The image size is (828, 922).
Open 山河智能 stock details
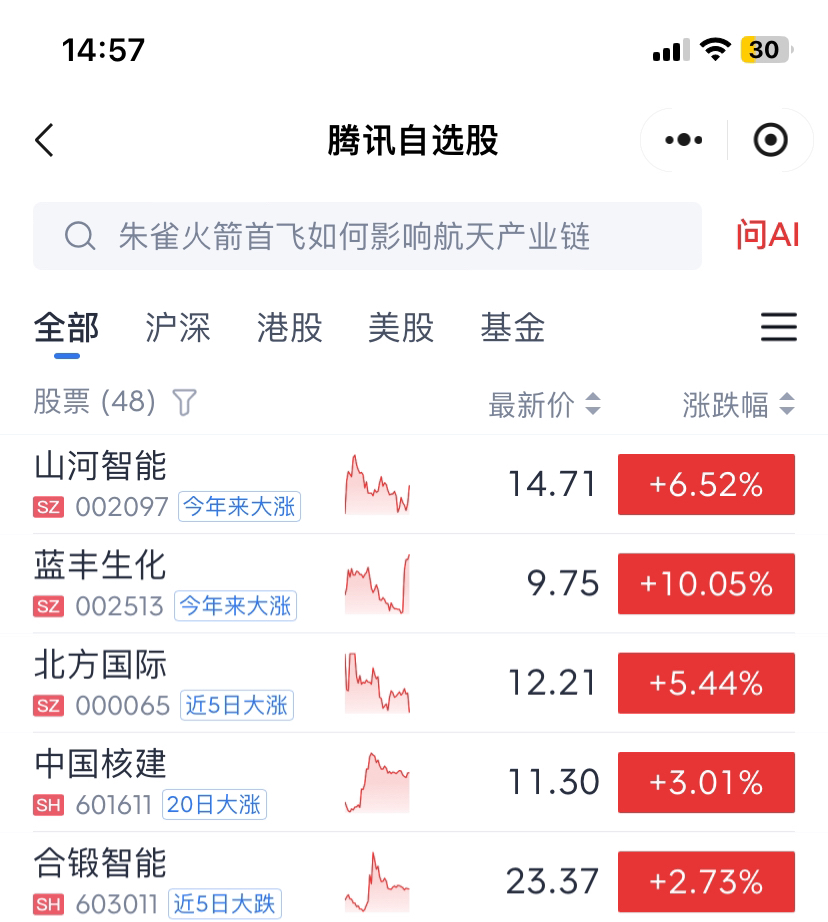[x=414, y=485]
